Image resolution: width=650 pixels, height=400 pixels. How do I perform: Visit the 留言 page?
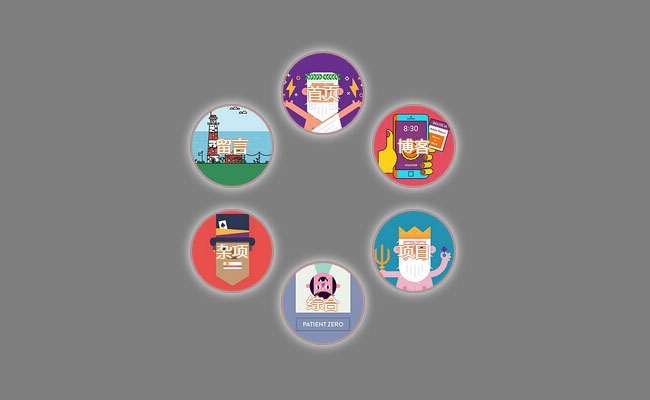[x=232, y=146]
